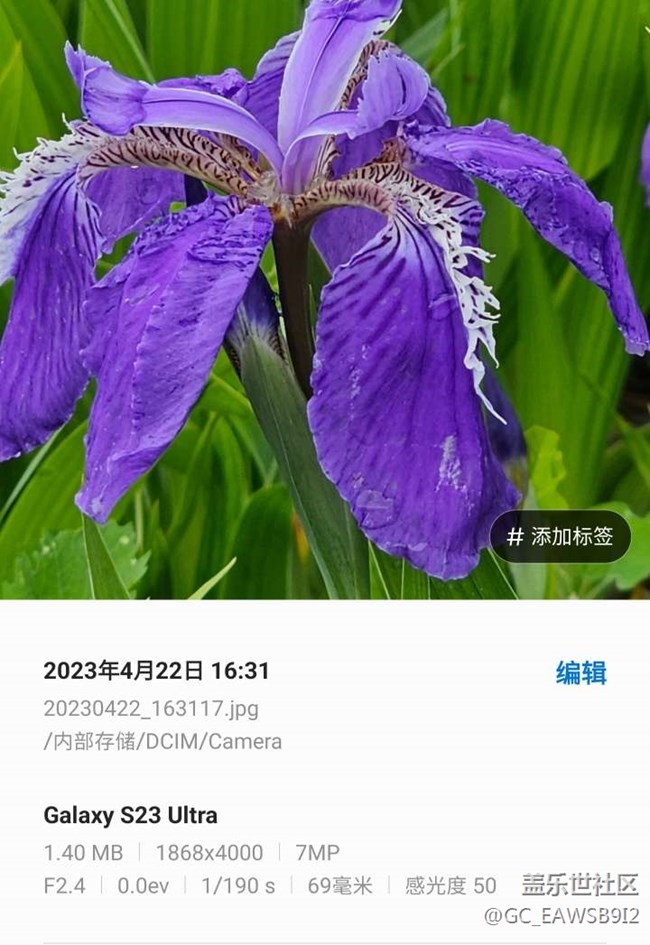Screen dimensions: 650x945
Task: Tap the 添加标签 add tag chip
Action: coord(560,537)
